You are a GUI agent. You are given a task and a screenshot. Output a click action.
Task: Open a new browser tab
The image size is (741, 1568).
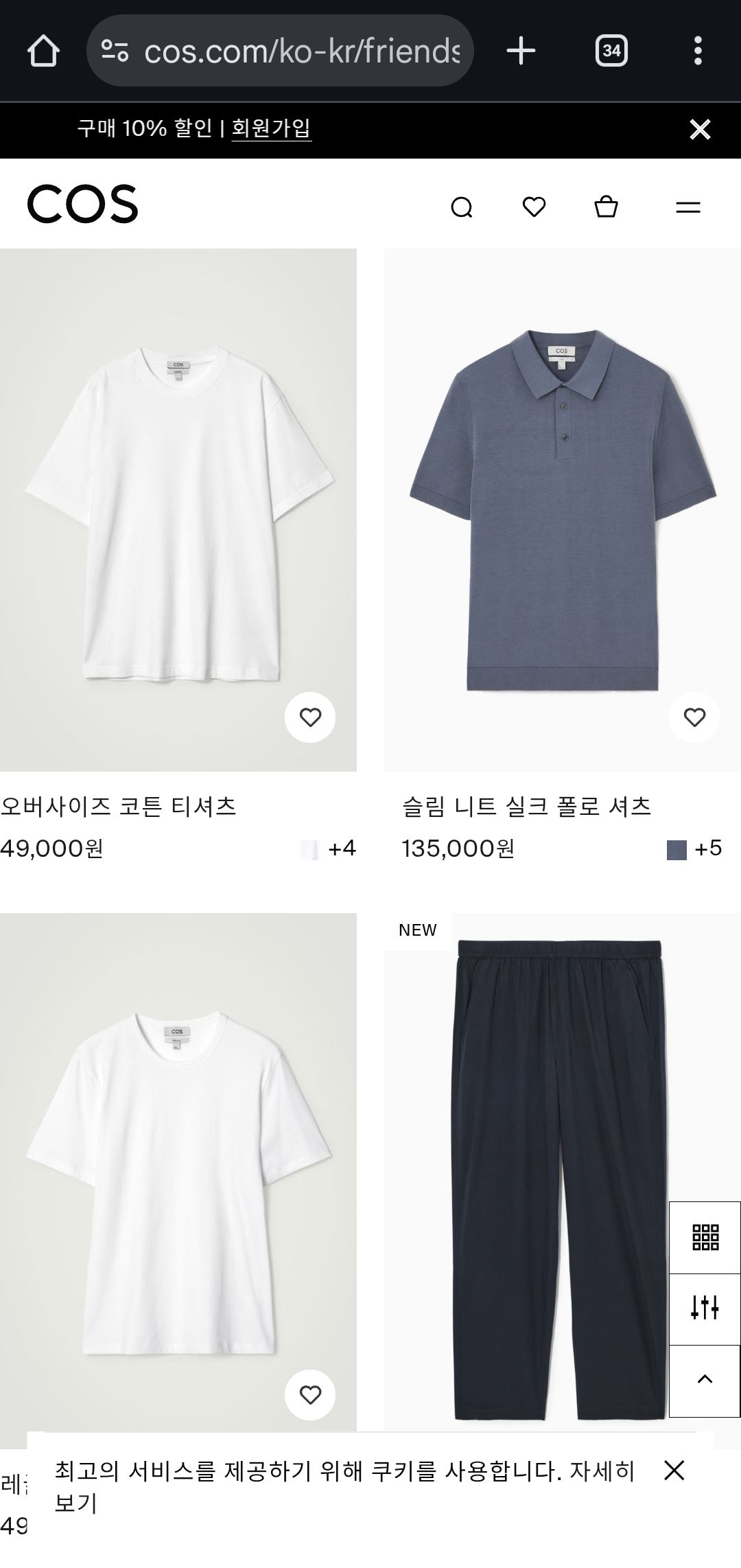(521, 51)
